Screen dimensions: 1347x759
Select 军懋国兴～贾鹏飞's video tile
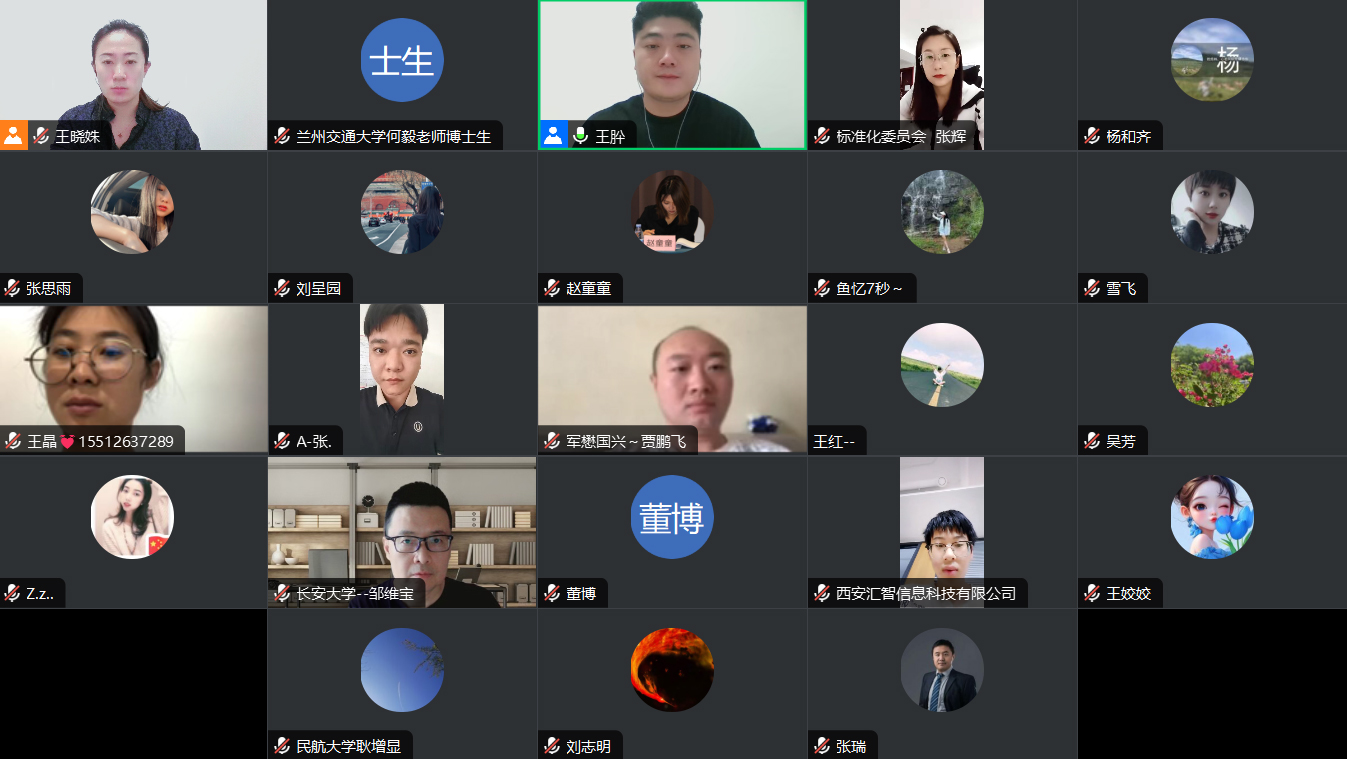pyautogui.click(x=672, y=379)
